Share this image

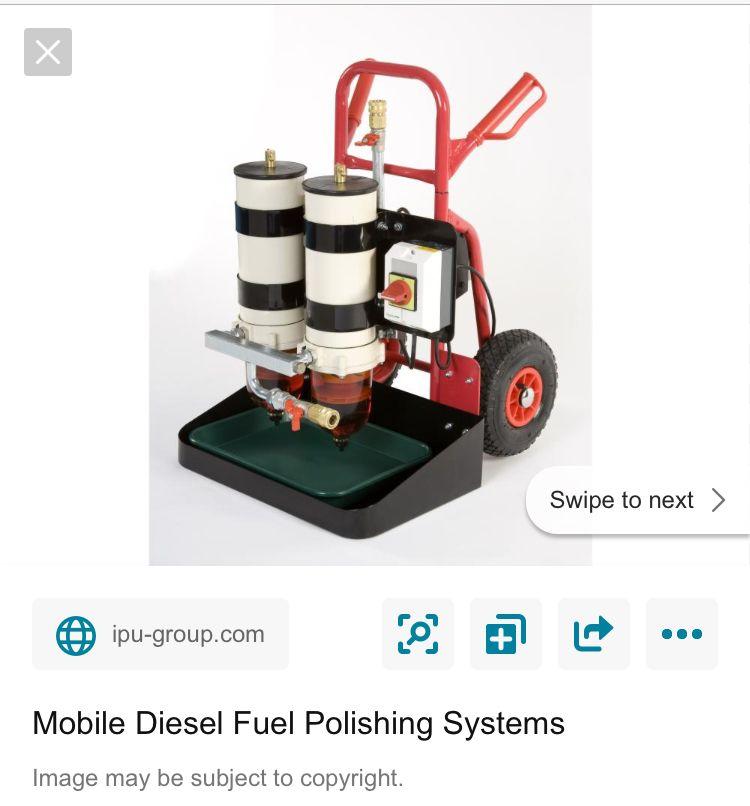tap(594, 634)
